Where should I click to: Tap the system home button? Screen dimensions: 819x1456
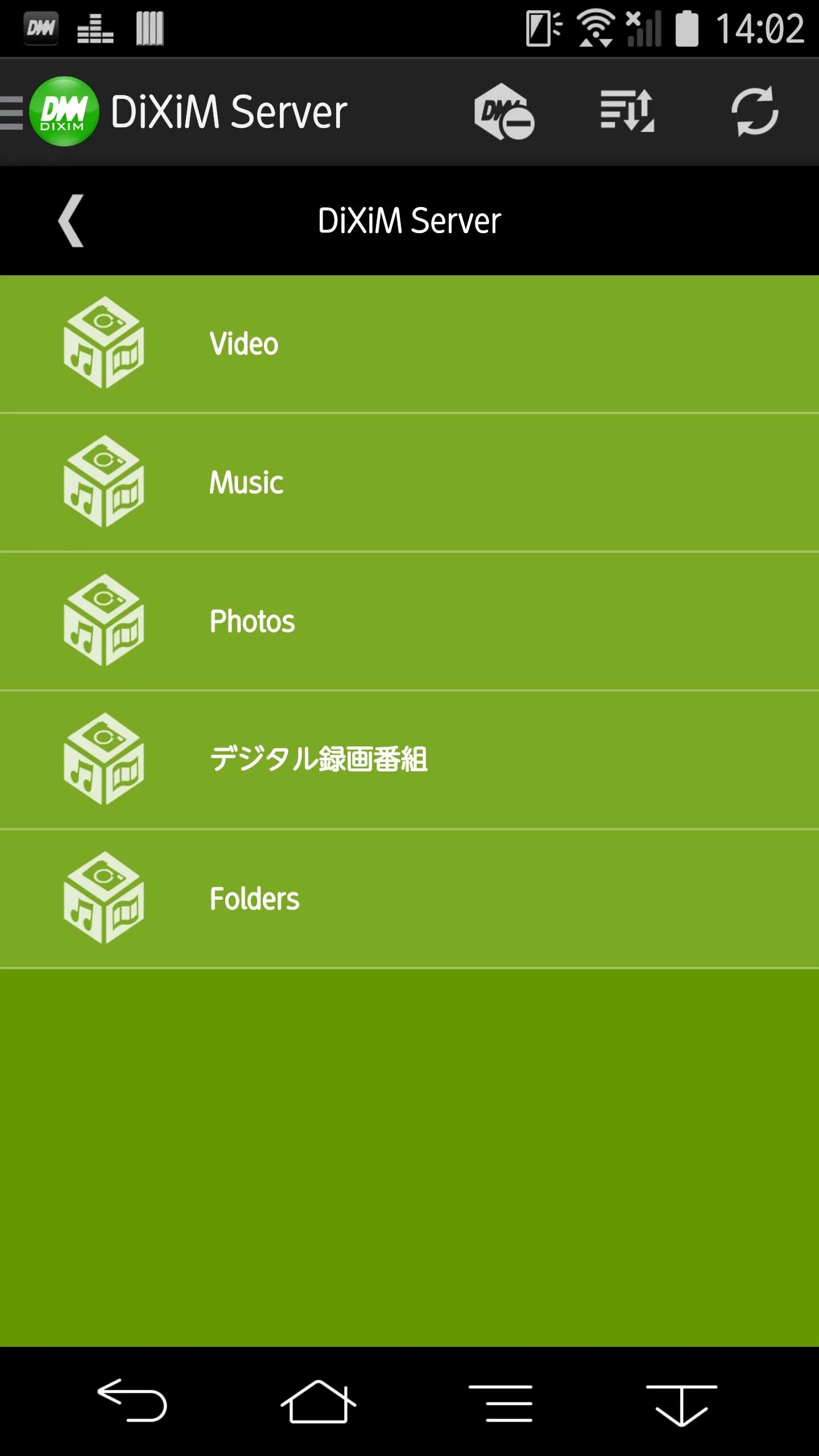[318, 1403]
